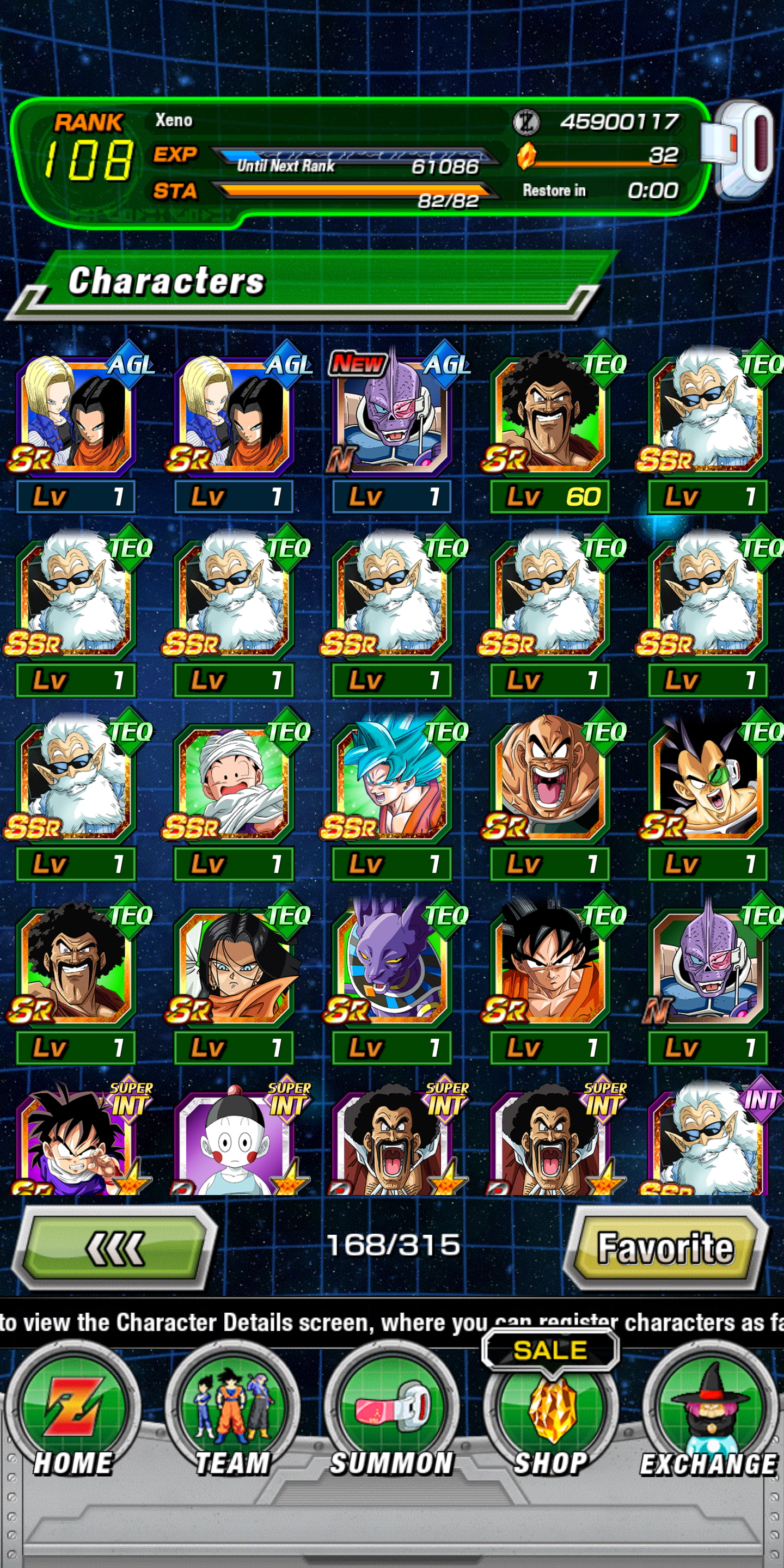Tap the triple left arrow back button
The image size is (784, 1568).
click(114, 1247)
